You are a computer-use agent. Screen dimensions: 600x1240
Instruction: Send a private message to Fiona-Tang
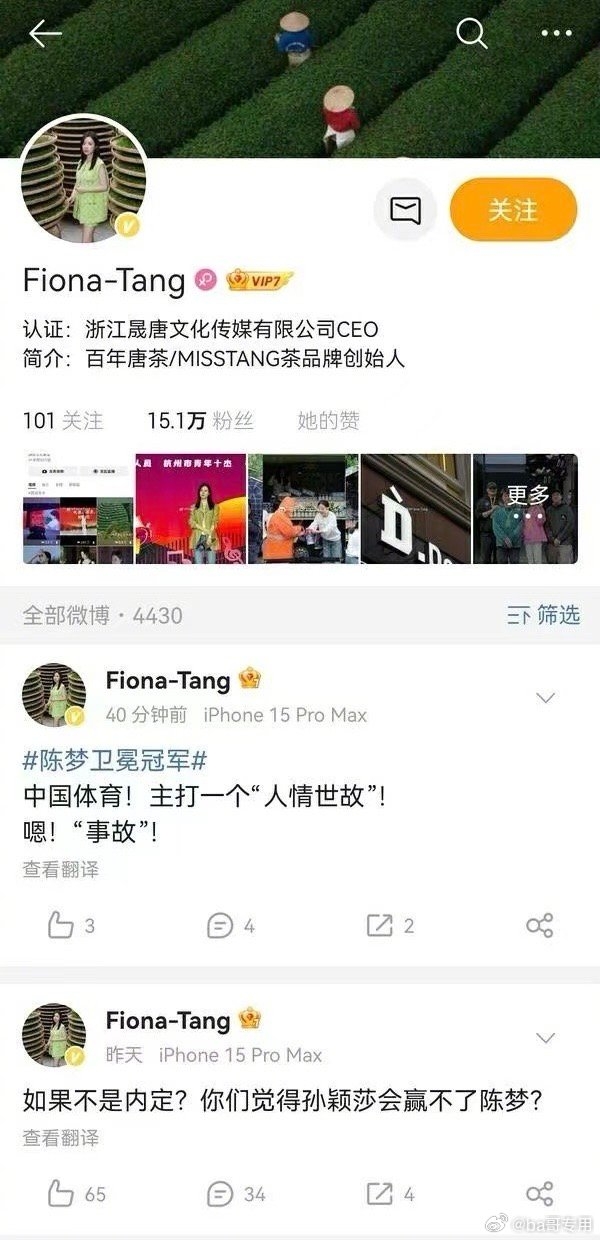(405, 210)
